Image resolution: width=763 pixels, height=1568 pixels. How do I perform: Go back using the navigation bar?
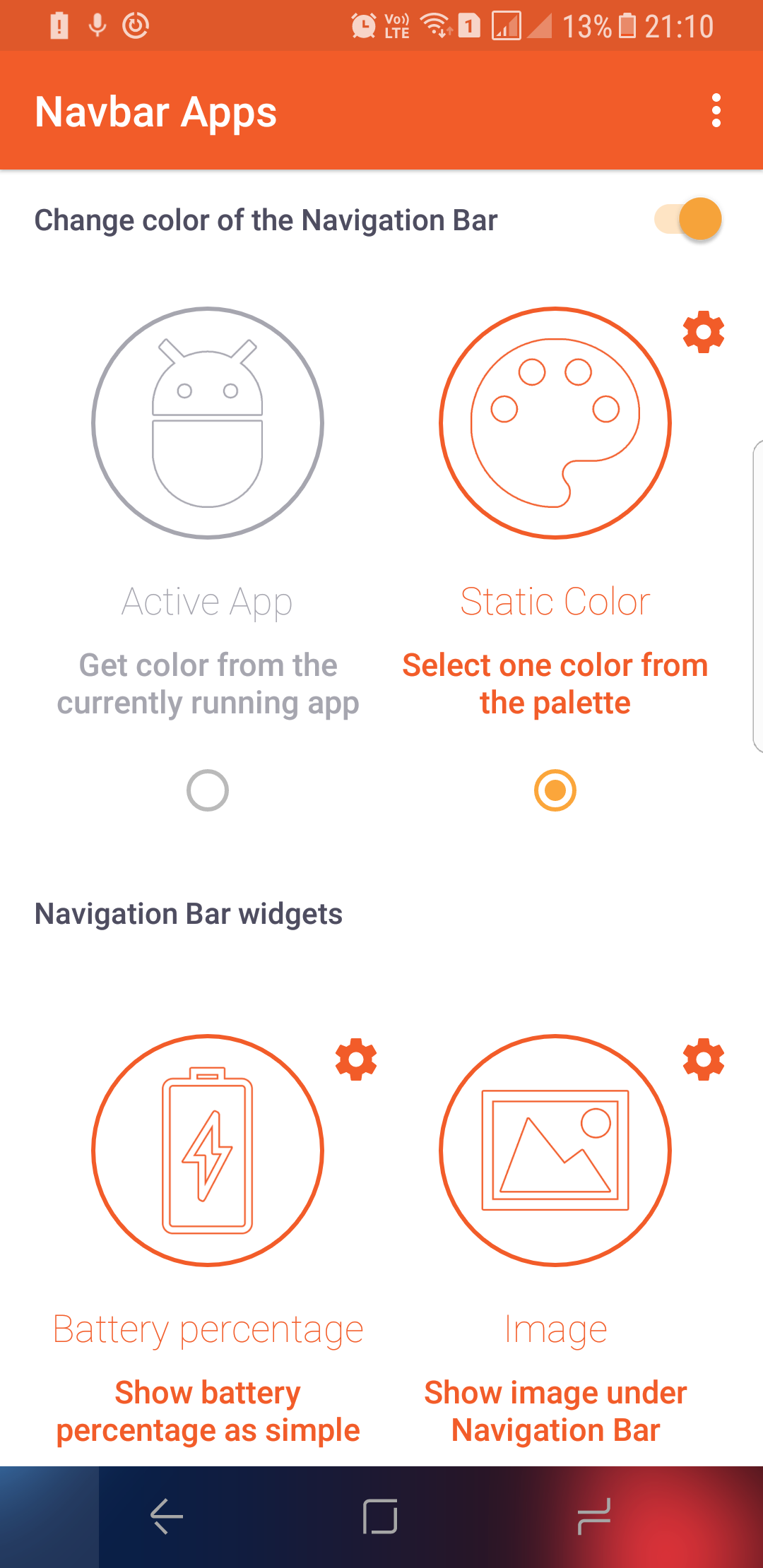[167, 1516]
